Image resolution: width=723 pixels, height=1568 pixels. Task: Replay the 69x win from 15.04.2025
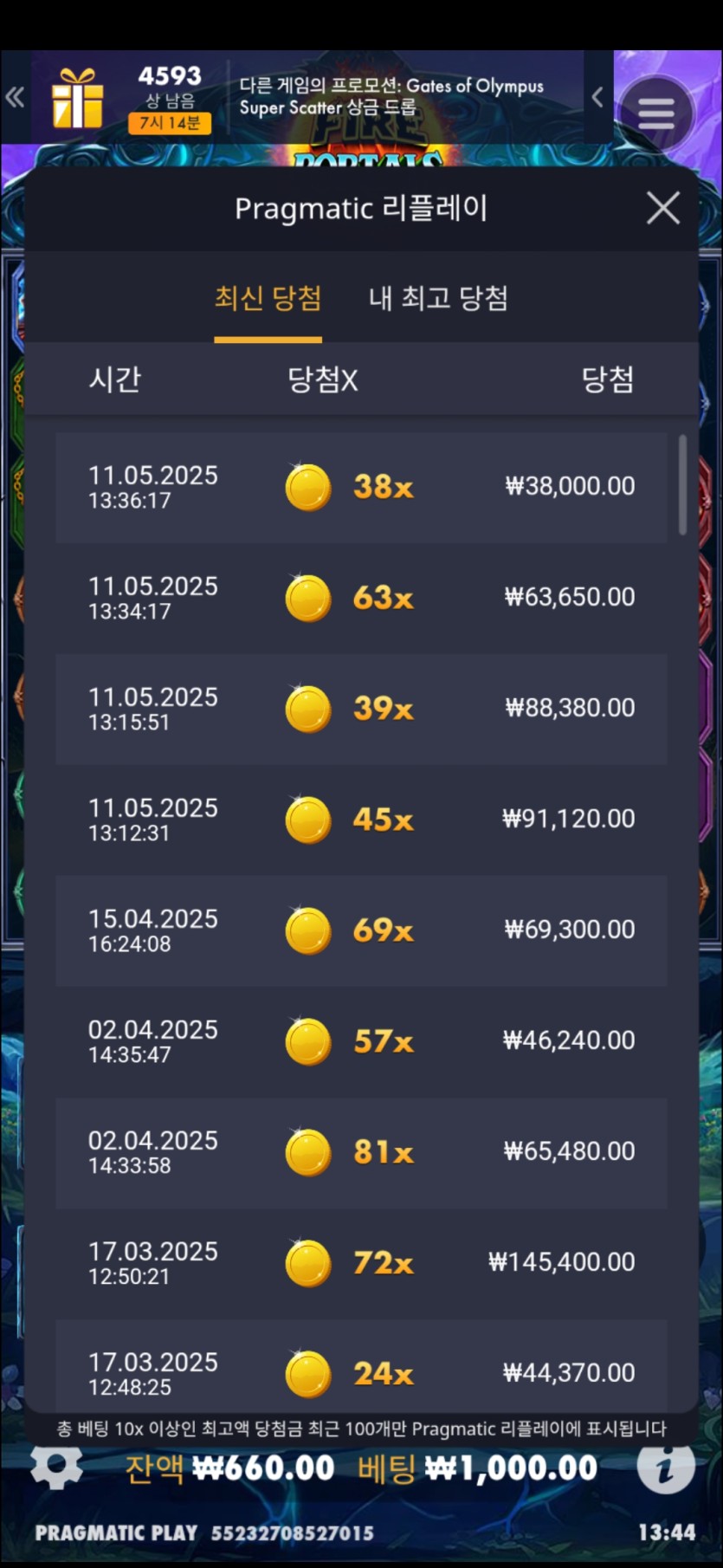coord(361,930)
